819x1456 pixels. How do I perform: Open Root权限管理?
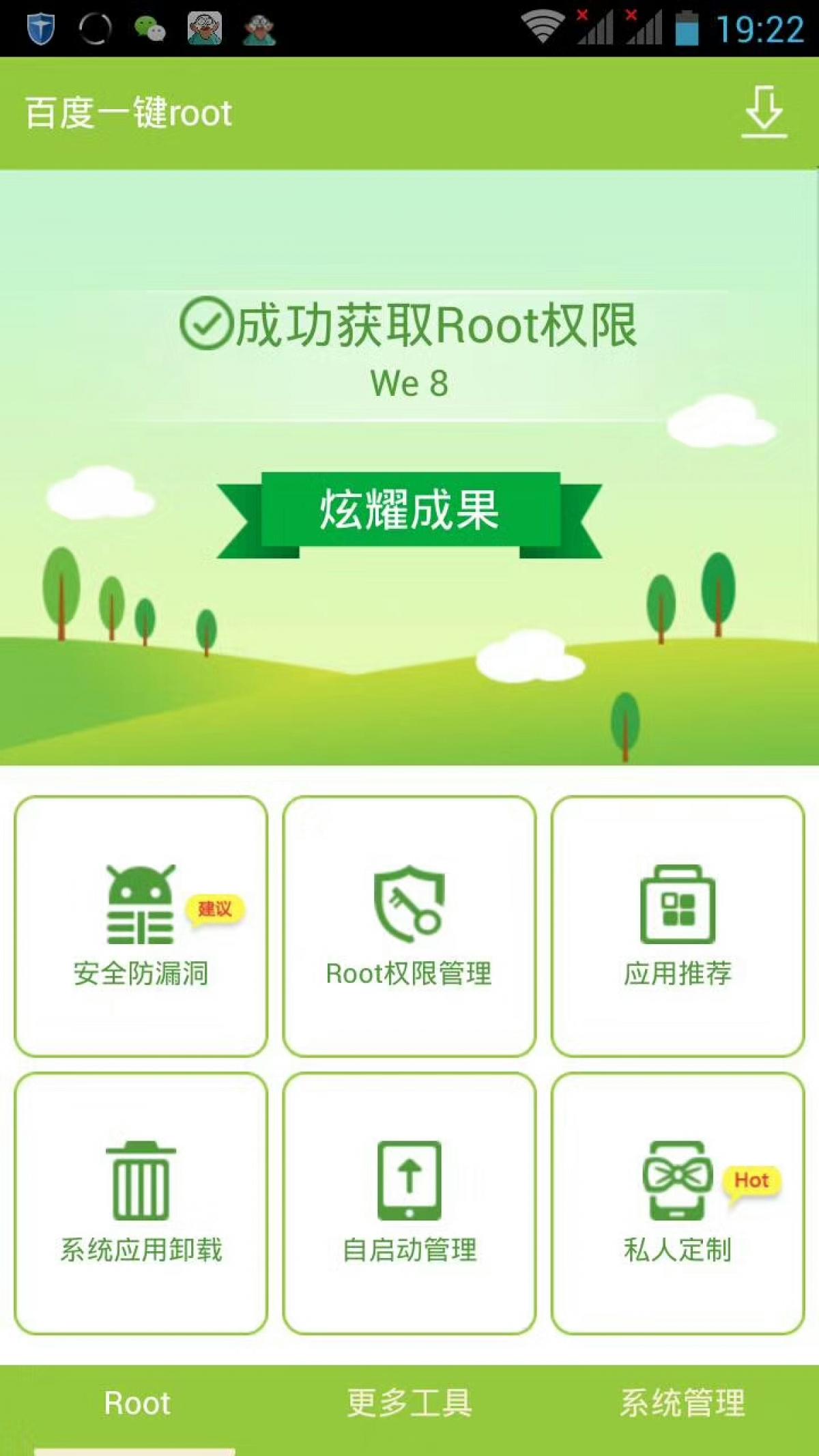409,926
